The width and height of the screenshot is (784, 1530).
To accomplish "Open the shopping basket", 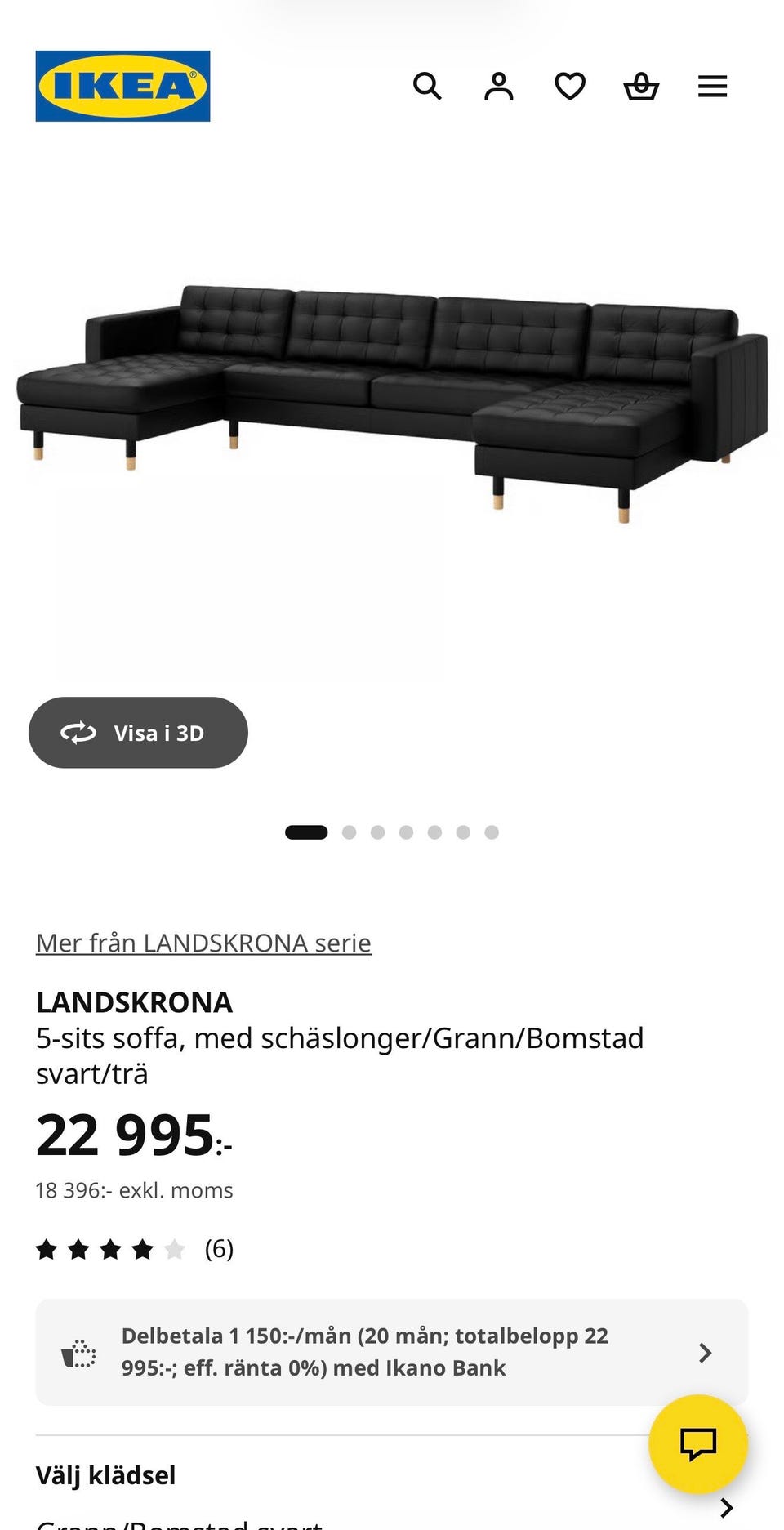I will 642,85.
